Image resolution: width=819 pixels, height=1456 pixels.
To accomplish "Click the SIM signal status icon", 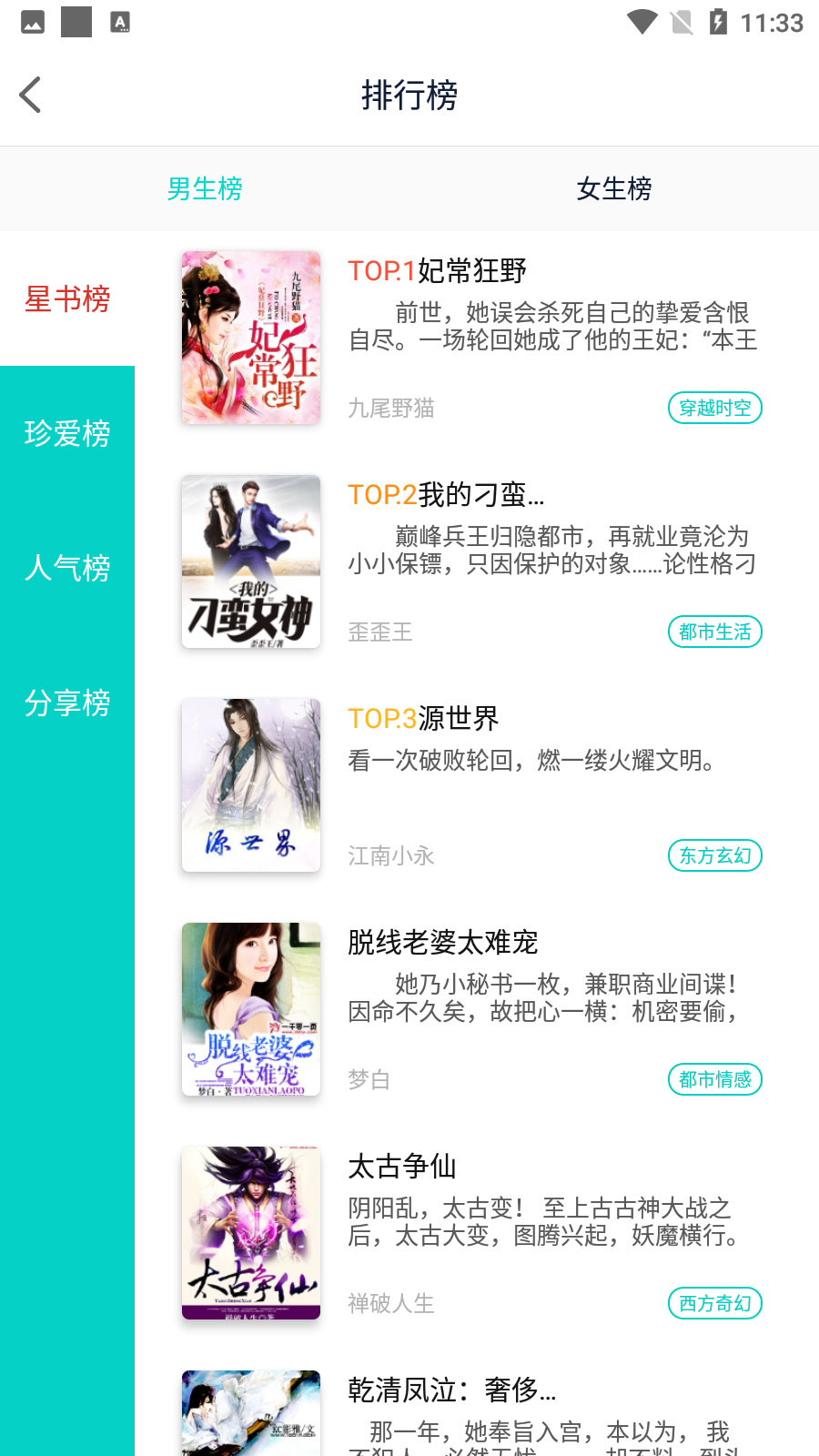I will point(684,23).
